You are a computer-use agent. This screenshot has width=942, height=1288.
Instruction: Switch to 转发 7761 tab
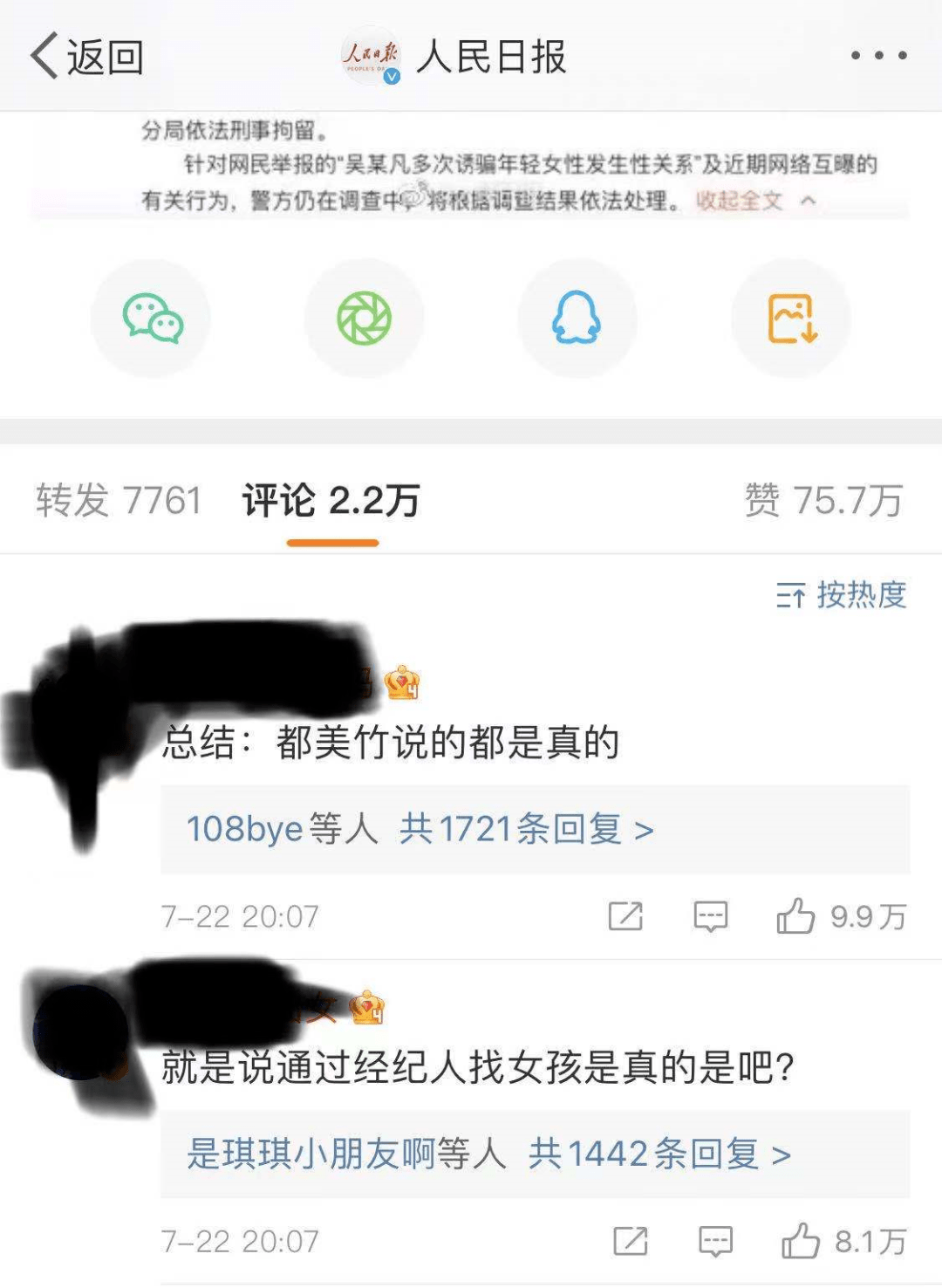point(119,501)
